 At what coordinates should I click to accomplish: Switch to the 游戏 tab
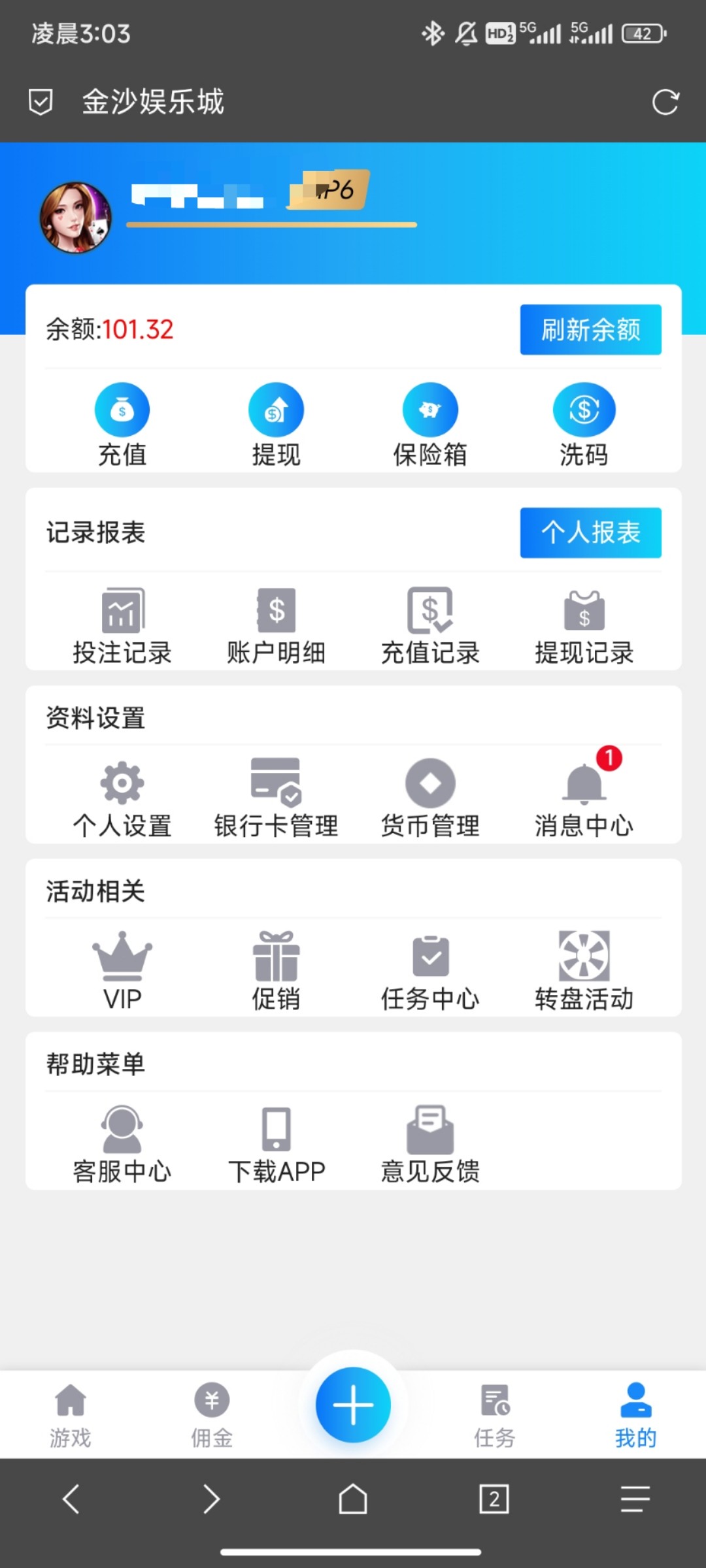(71, 1415)
